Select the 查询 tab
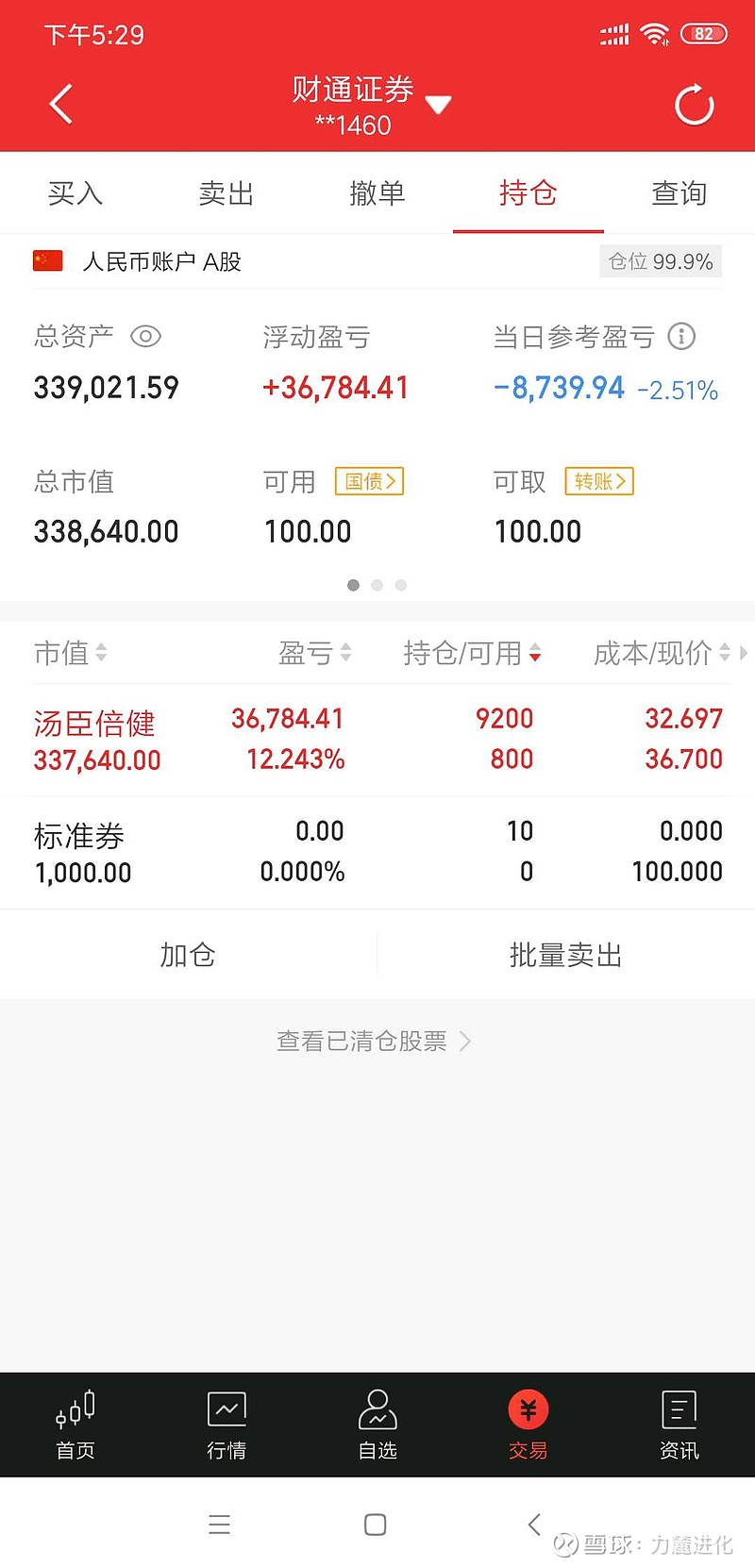755x1568 pixels. click(x=679, y=193)
